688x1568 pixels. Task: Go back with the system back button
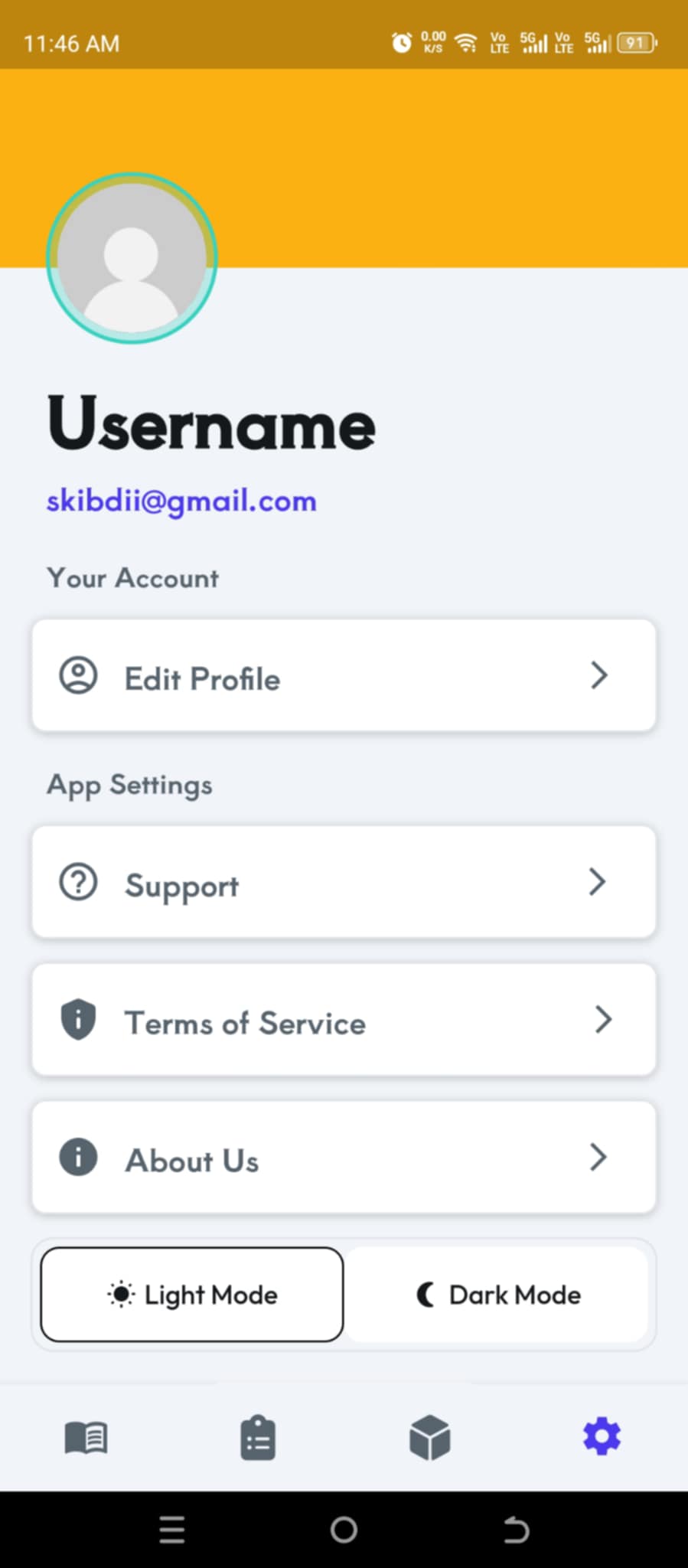(516, 1530)
